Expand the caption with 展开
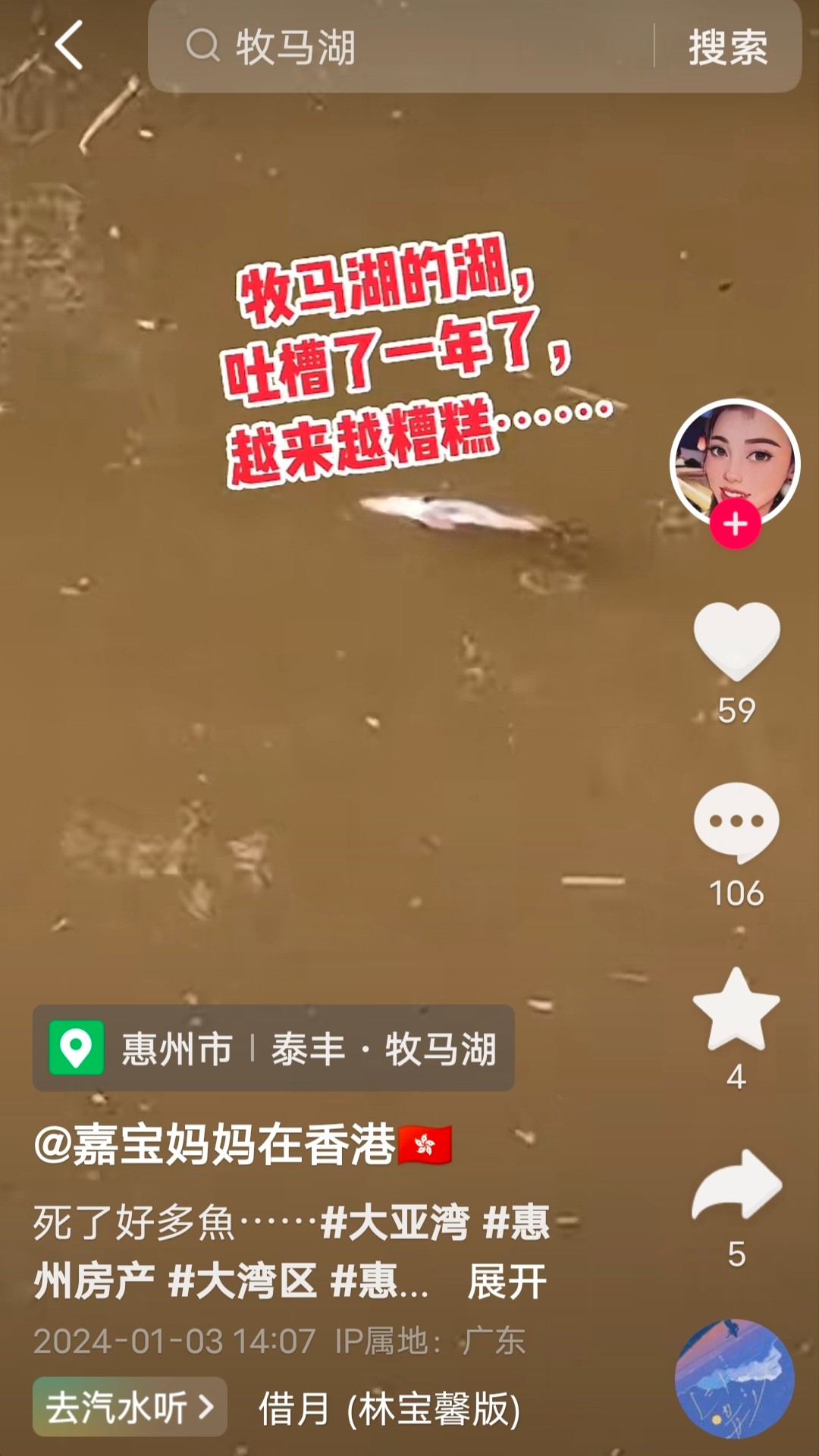Viewport: 819px width, 1456px height. tap(507, 1282)
